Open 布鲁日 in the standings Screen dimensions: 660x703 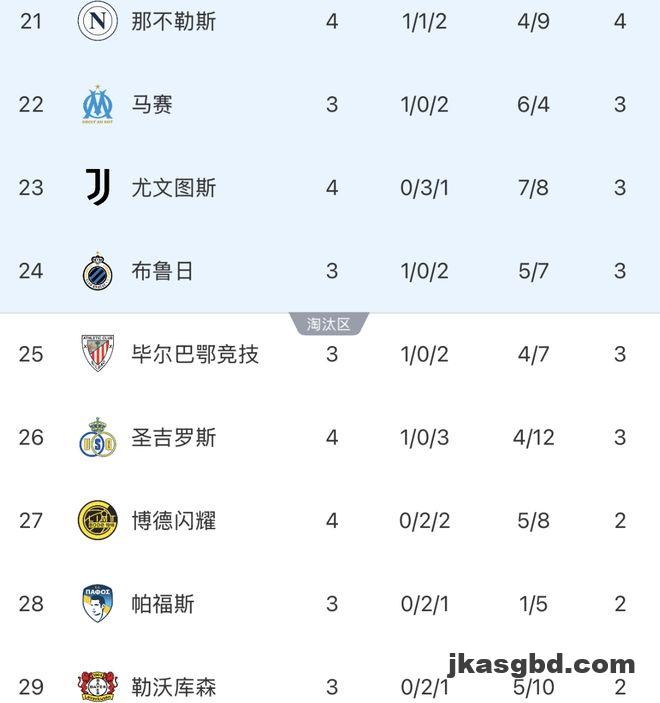[162, 271]
